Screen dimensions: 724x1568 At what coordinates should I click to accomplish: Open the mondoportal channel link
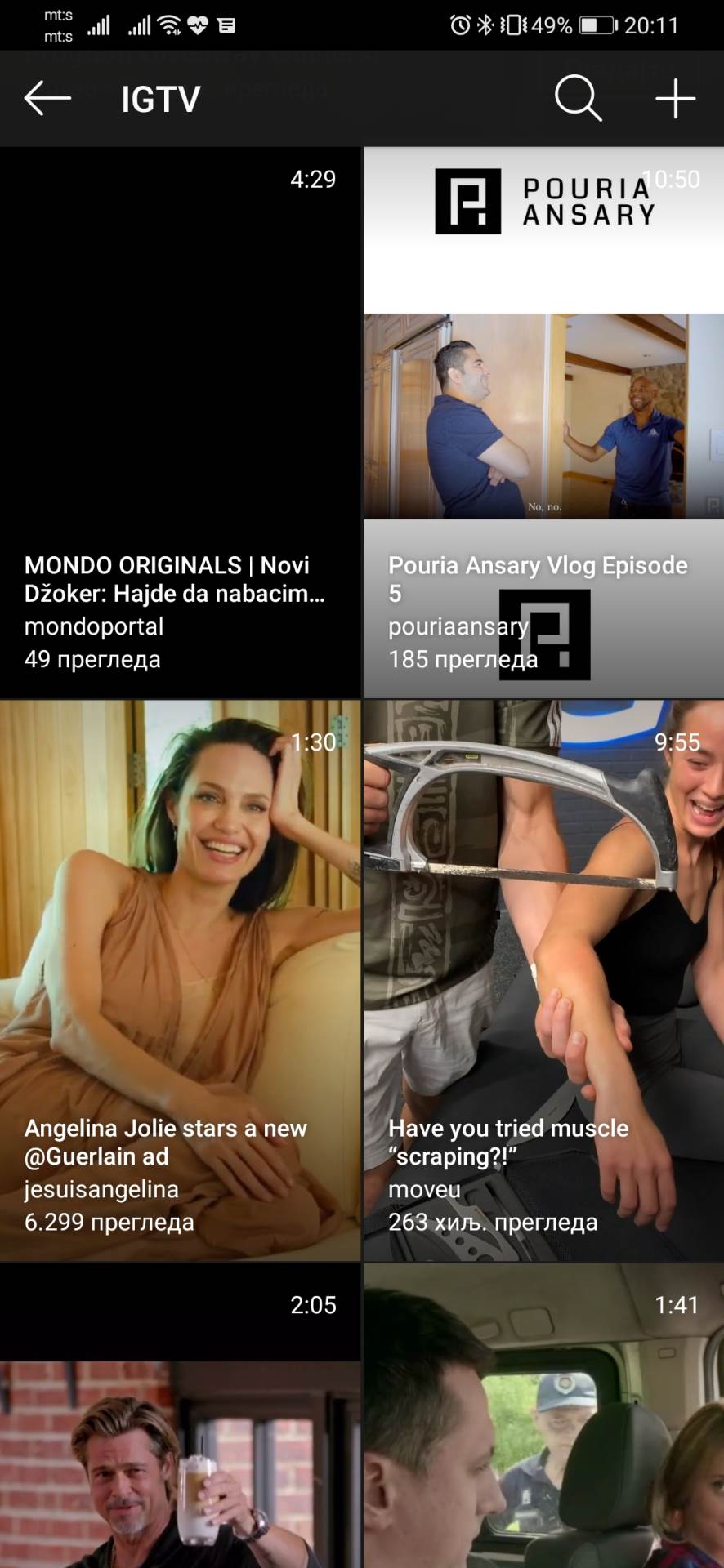click(x=95, y=627)
